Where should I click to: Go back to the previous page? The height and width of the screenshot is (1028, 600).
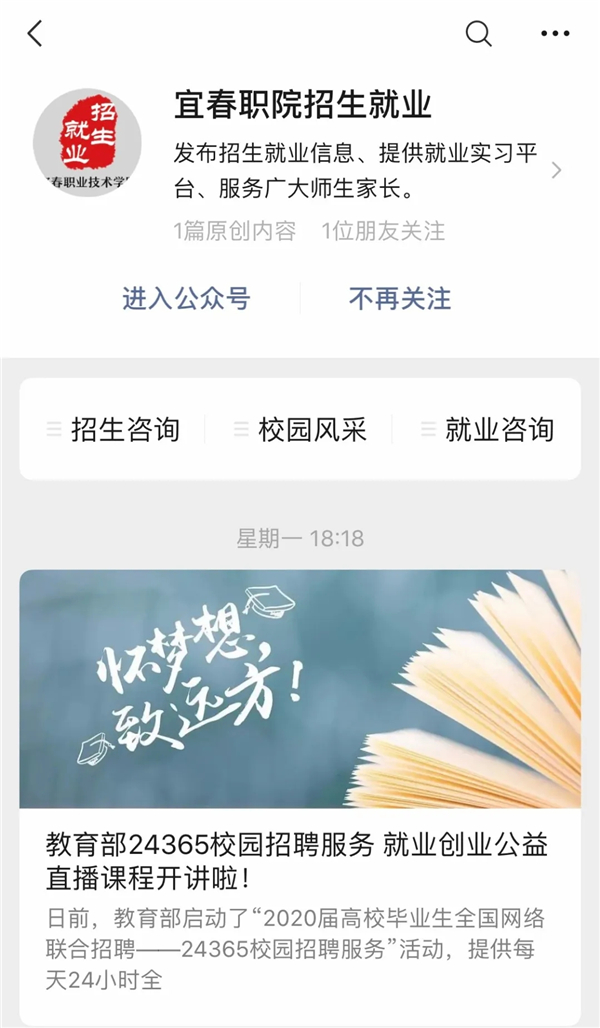(35, 34)
